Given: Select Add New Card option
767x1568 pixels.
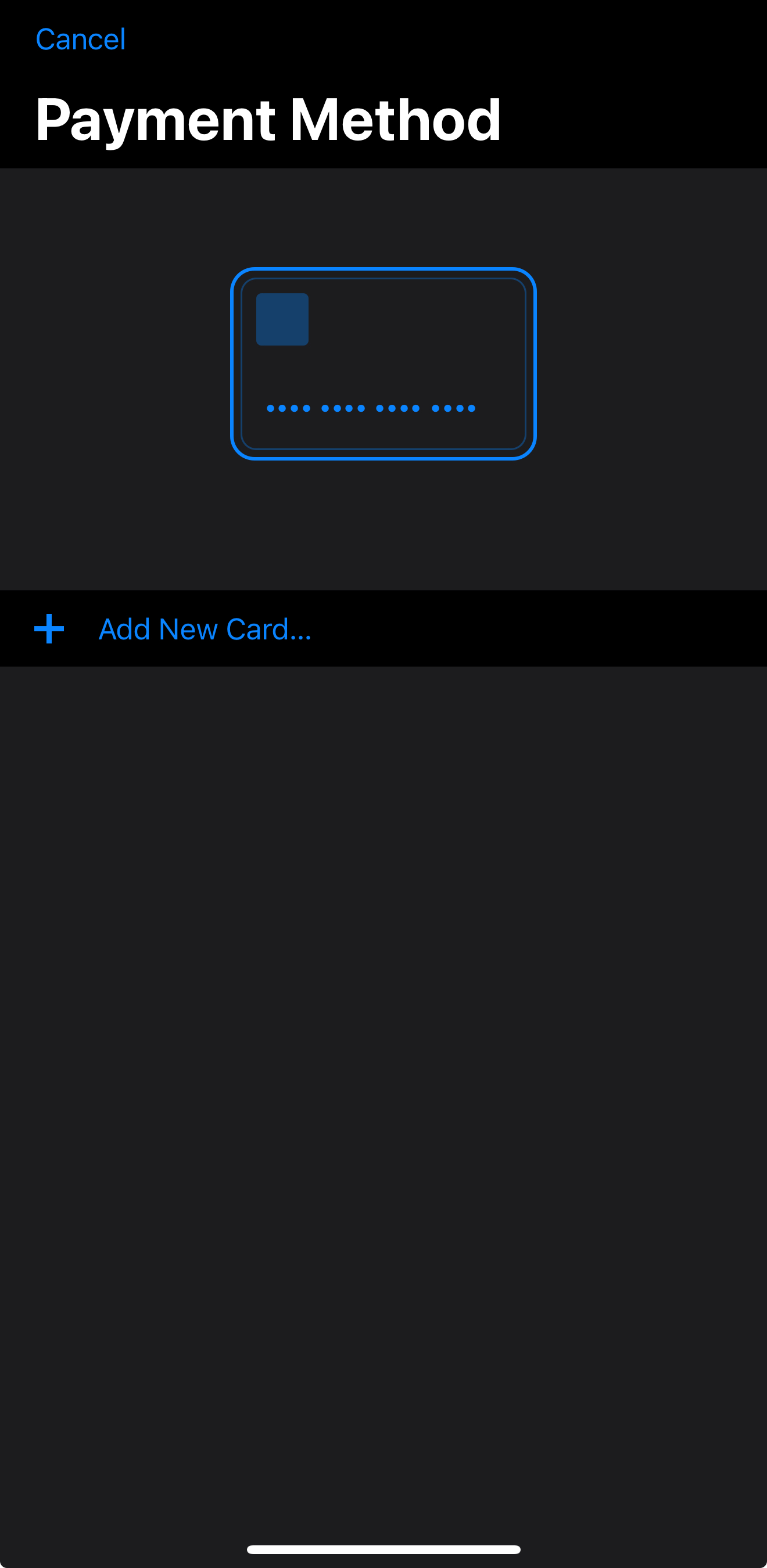Looking at the screenshot, I should point(205,629).
